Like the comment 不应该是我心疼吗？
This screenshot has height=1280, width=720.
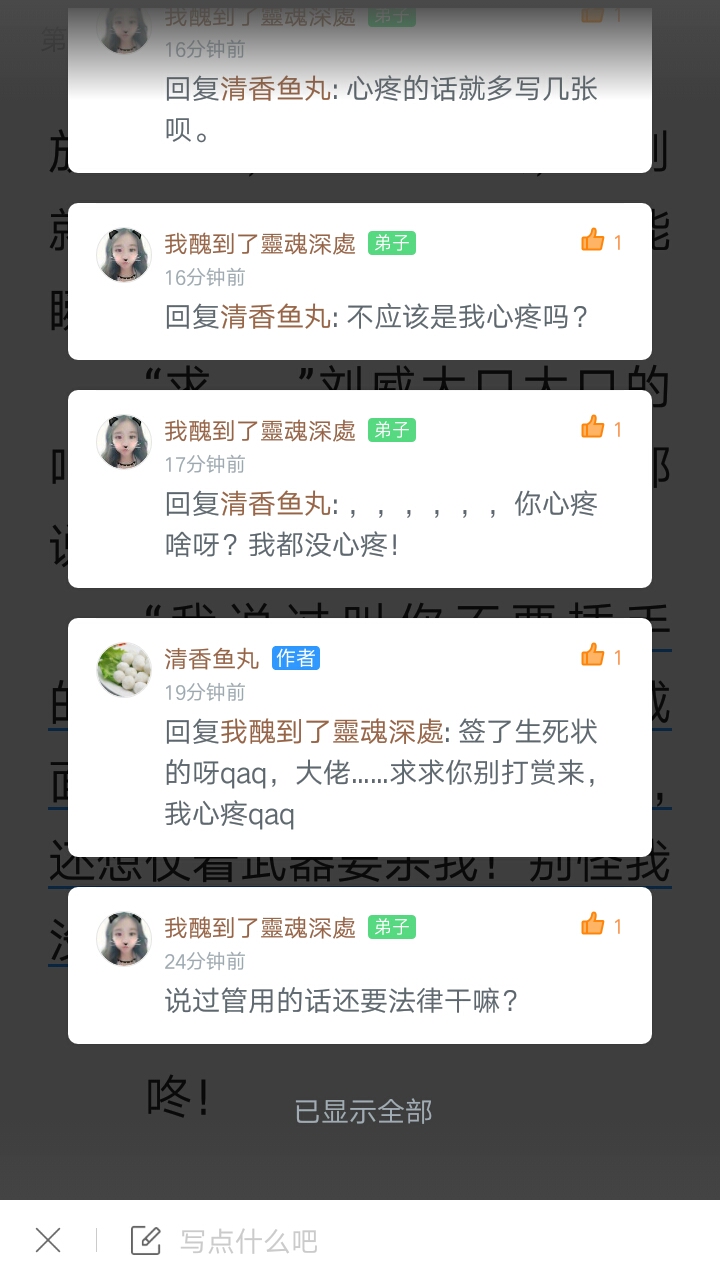(x=594, y=241)
